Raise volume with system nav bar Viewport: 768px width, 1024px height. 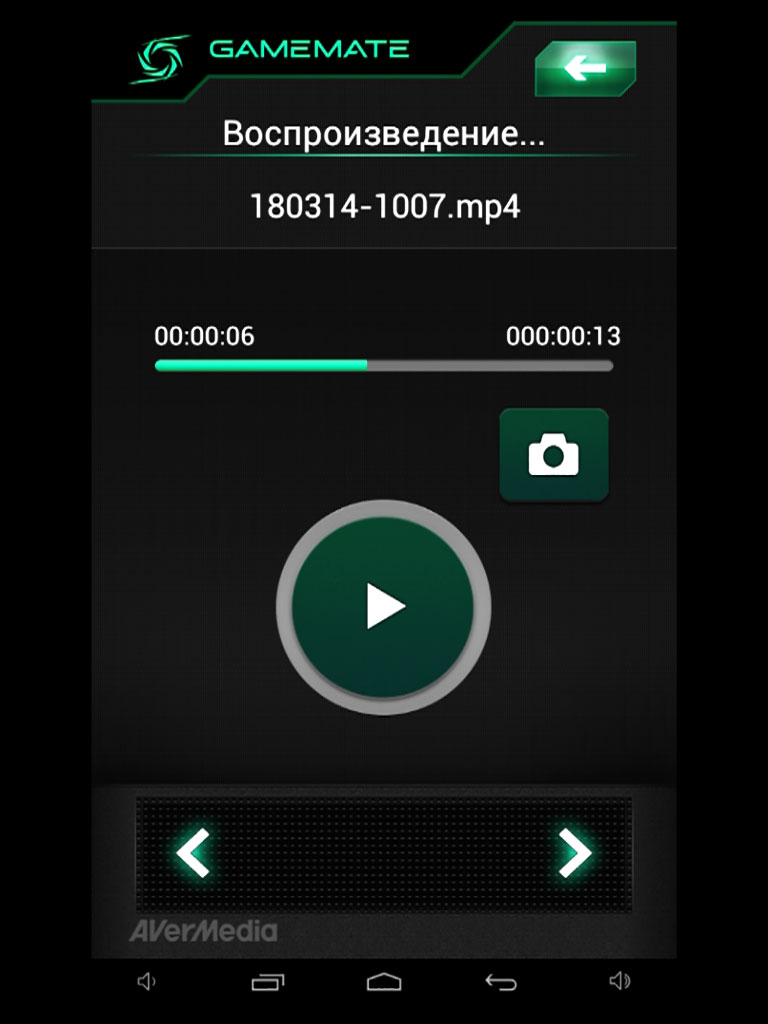(x=620, y=982)
